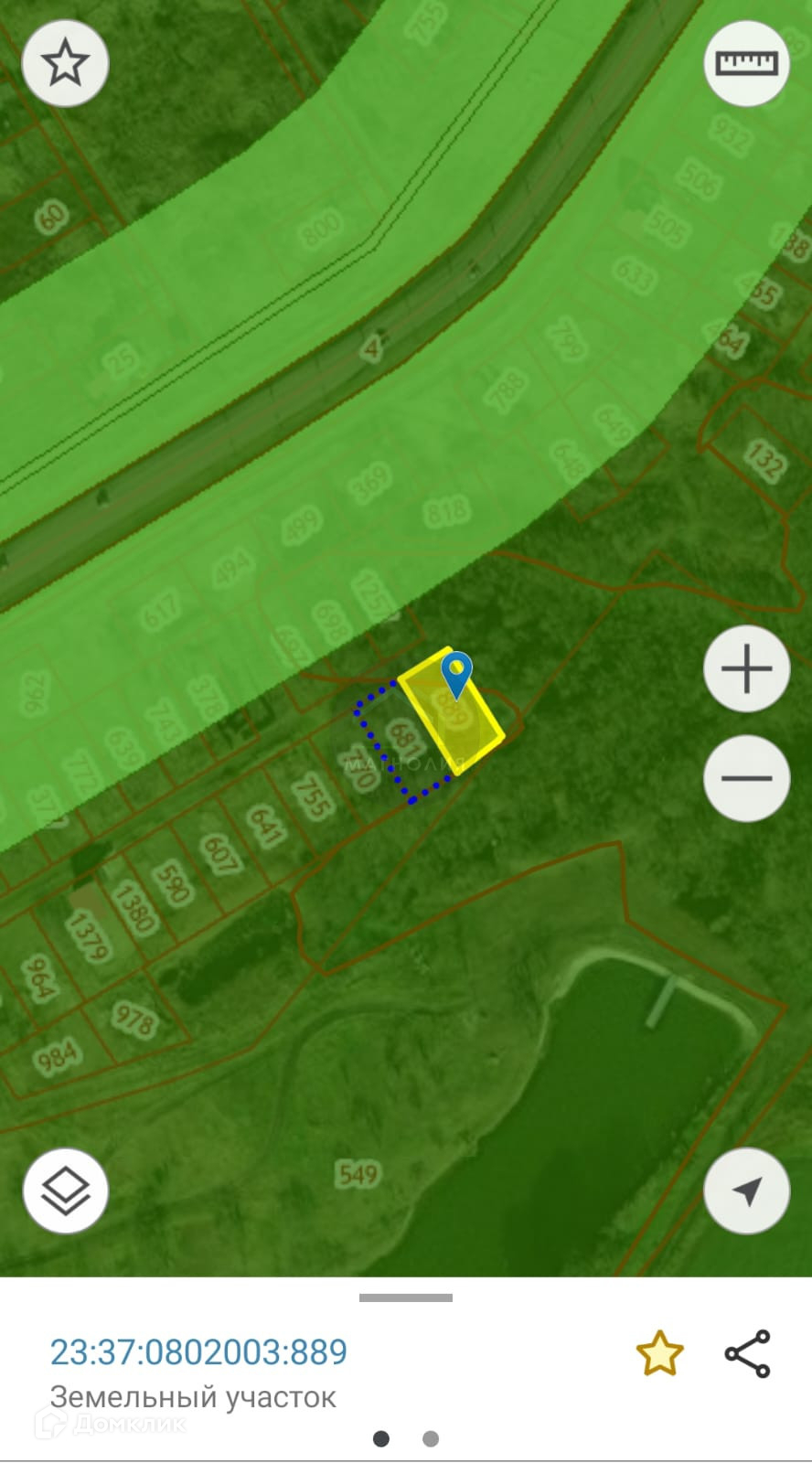Activate the ruler measurement tool
812x1463 pixels.
746,63
